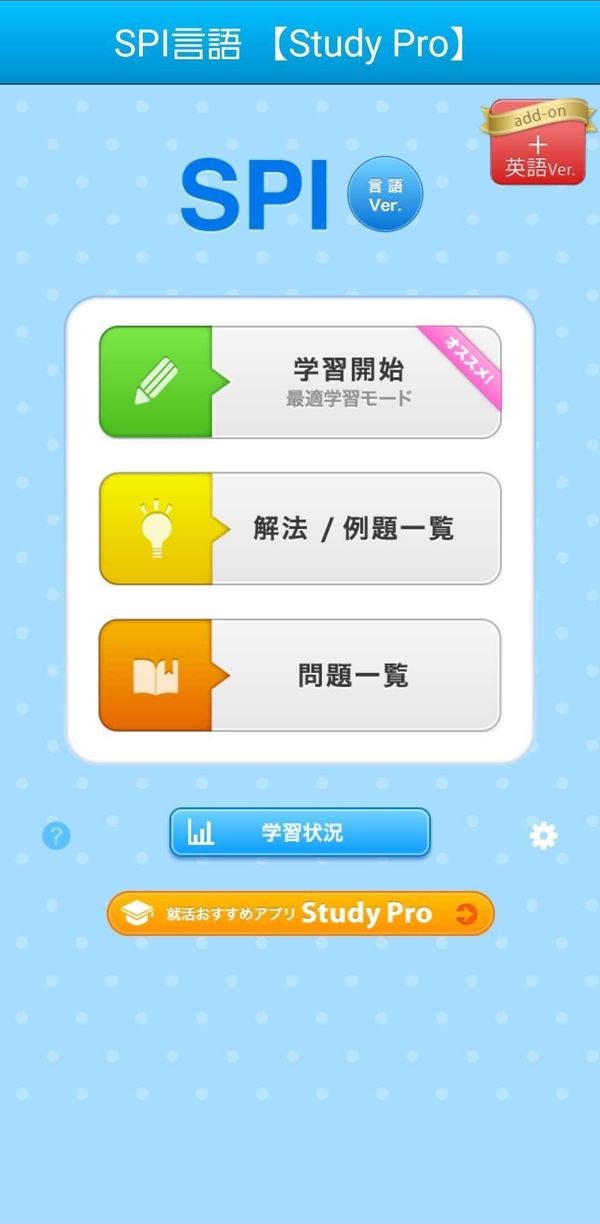This screenshot has width=600, height=1224.
Task: Open settings gear icon
Action: 543,835
